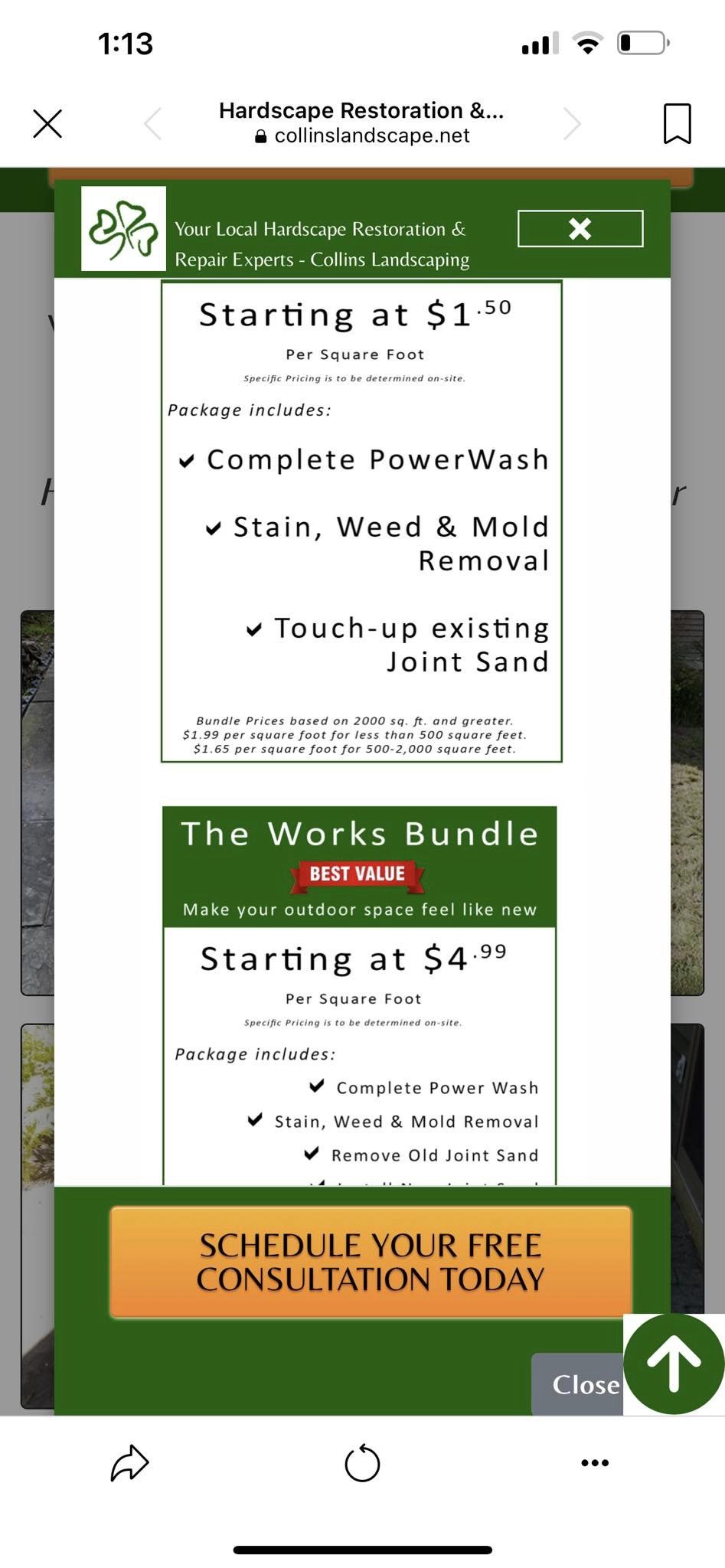Dismiss the pricing popup with the white X
The height and width of the screenshot is (1568, 725).
[580, 228]
